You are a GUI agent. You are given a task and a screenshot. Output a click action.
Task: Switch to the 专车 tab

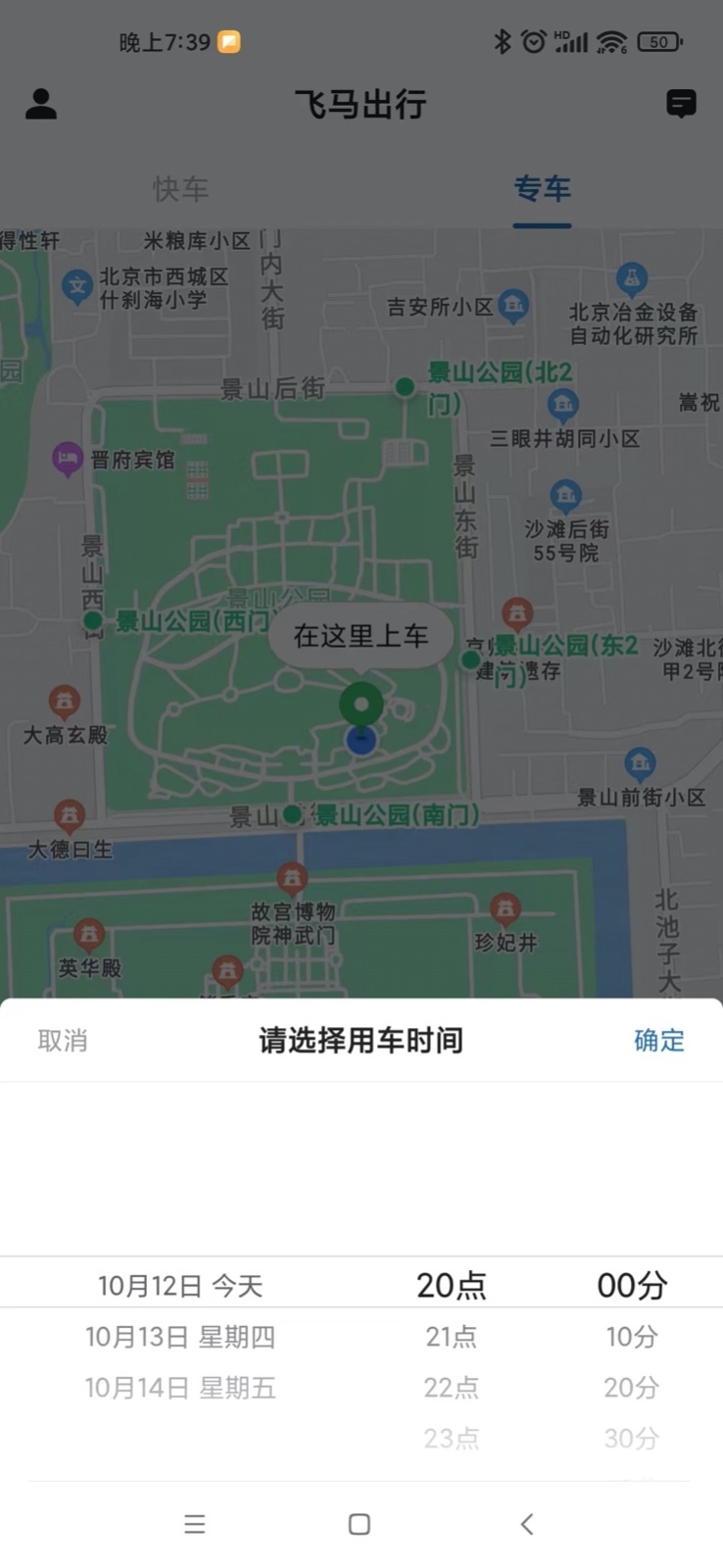[542, 189]
